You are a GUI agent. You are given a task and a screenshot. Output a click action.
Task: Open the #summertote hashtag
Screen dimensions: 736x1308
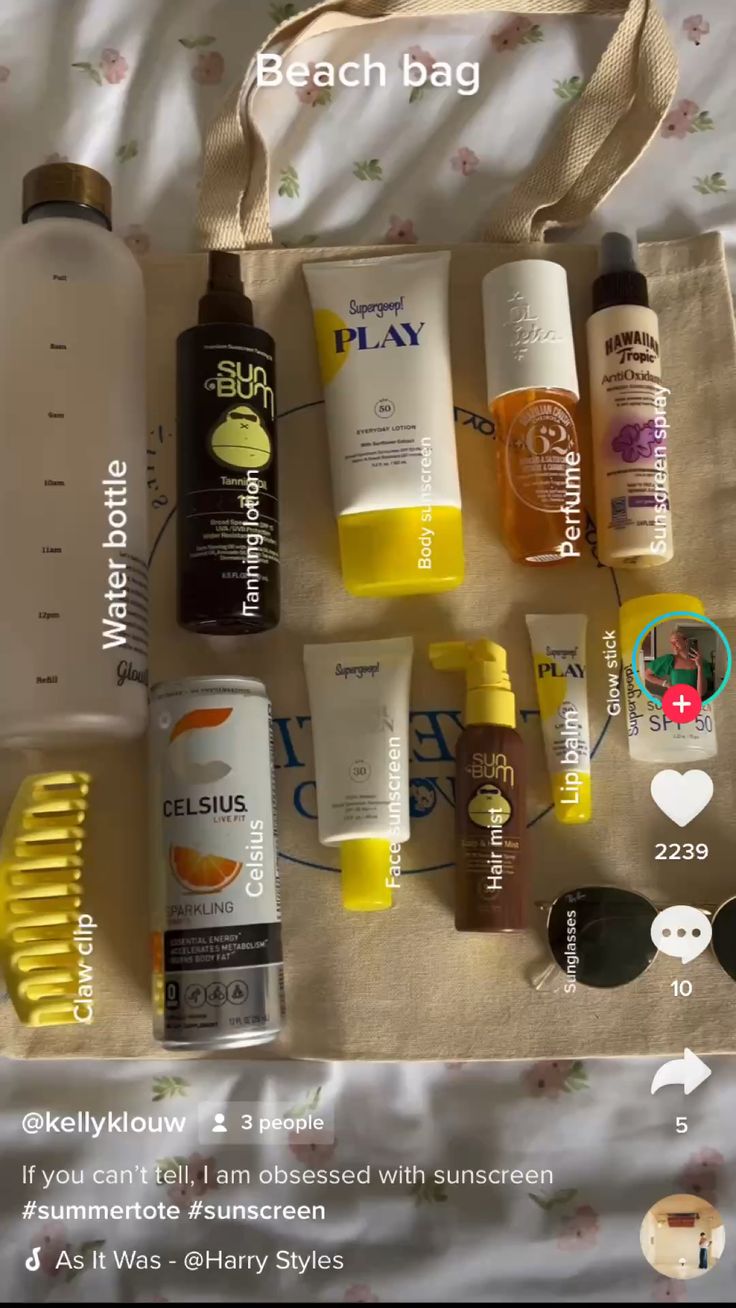tap(101, 1210)
